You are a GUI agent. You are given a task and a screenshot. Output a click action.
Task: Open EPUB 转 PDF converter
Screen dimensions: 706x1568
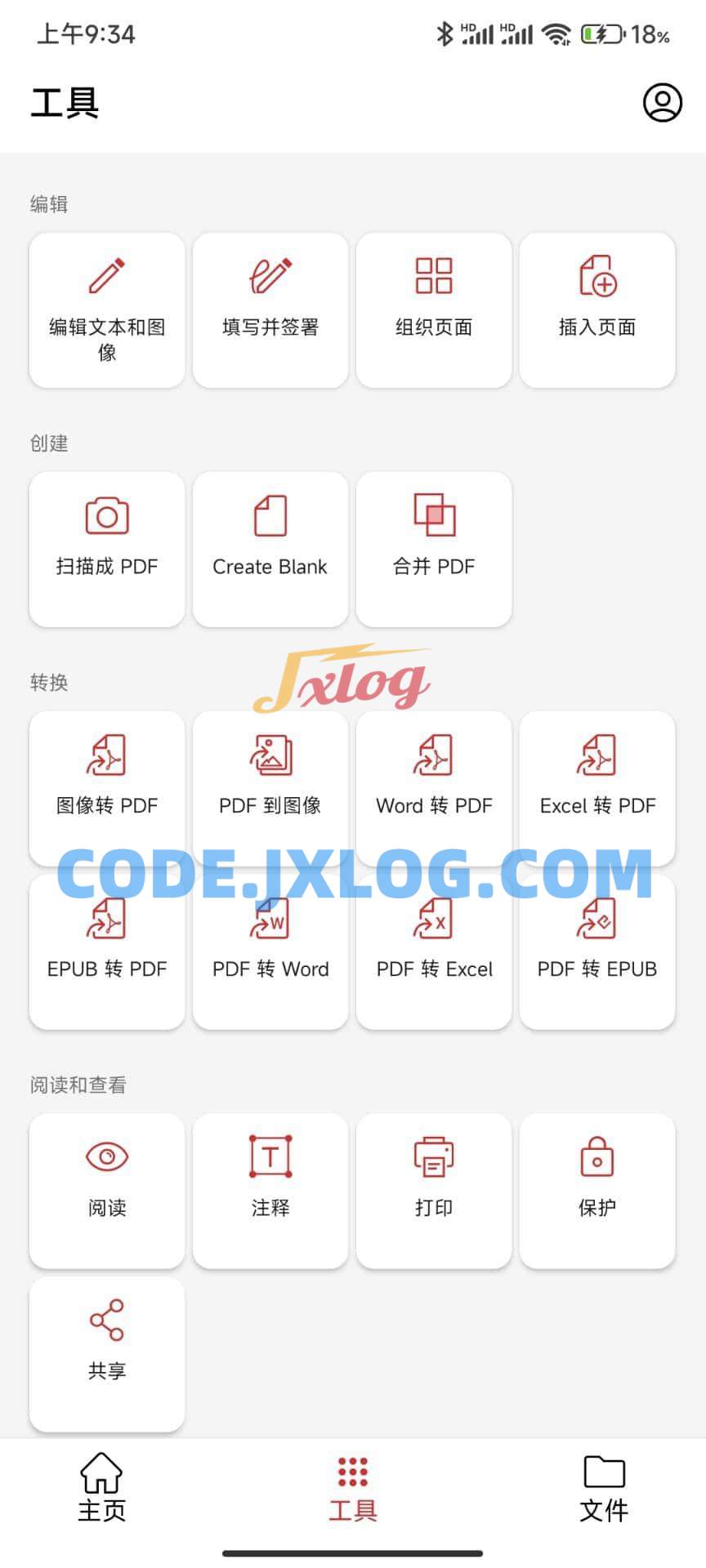coord(107,951)
